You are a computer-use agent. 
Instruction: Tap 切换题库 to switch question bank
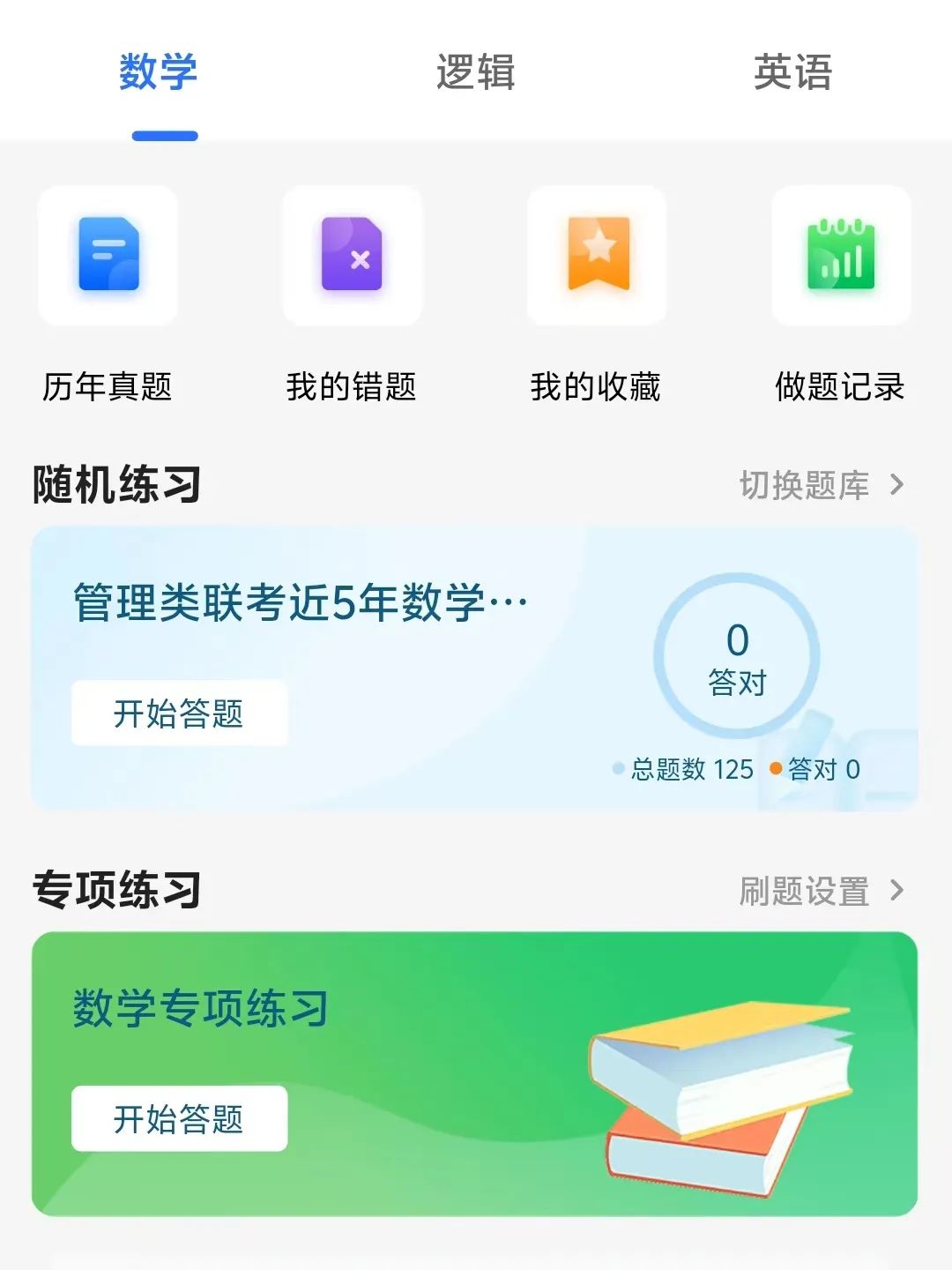click(820, 485)
